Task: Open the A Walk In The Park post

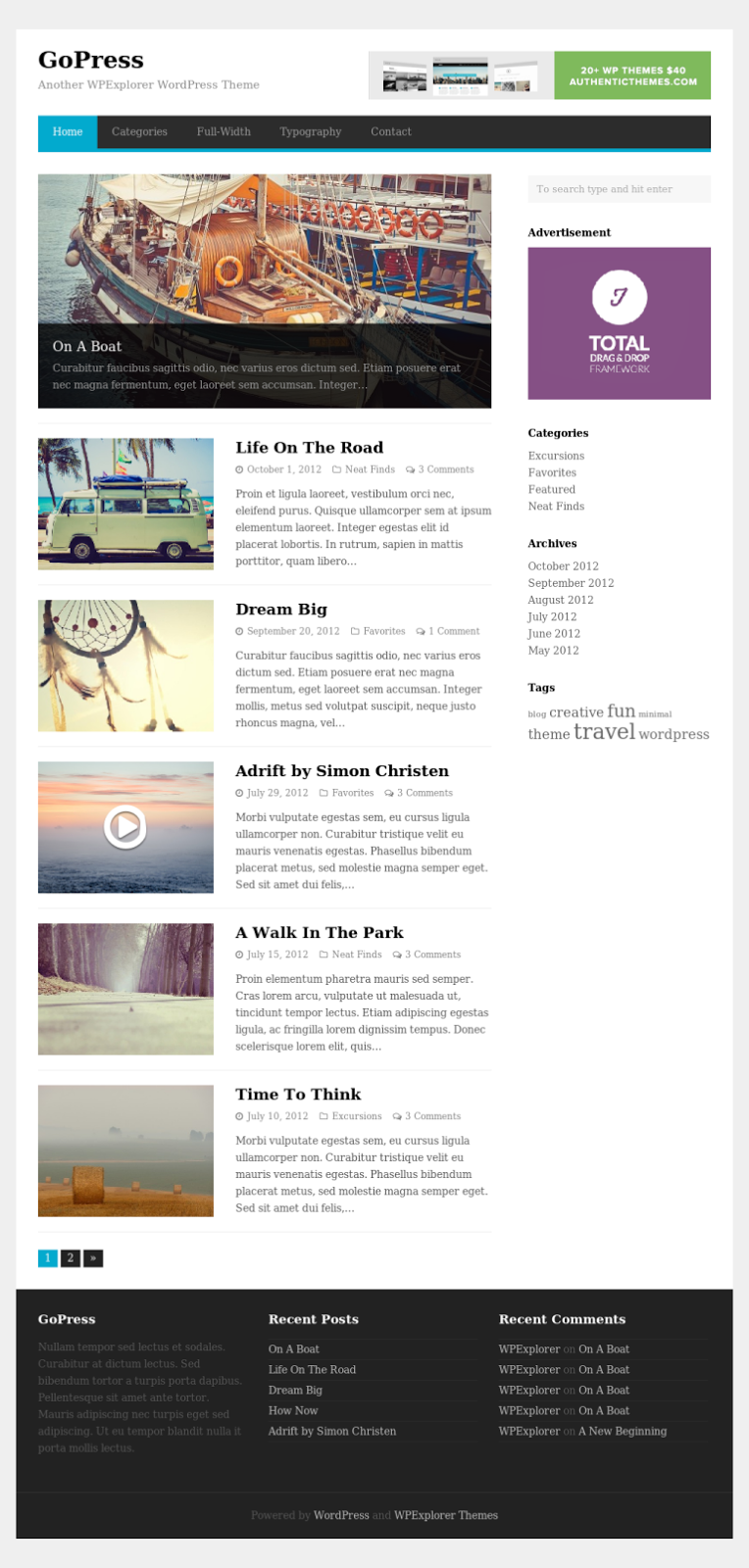Action: (319, 933)
